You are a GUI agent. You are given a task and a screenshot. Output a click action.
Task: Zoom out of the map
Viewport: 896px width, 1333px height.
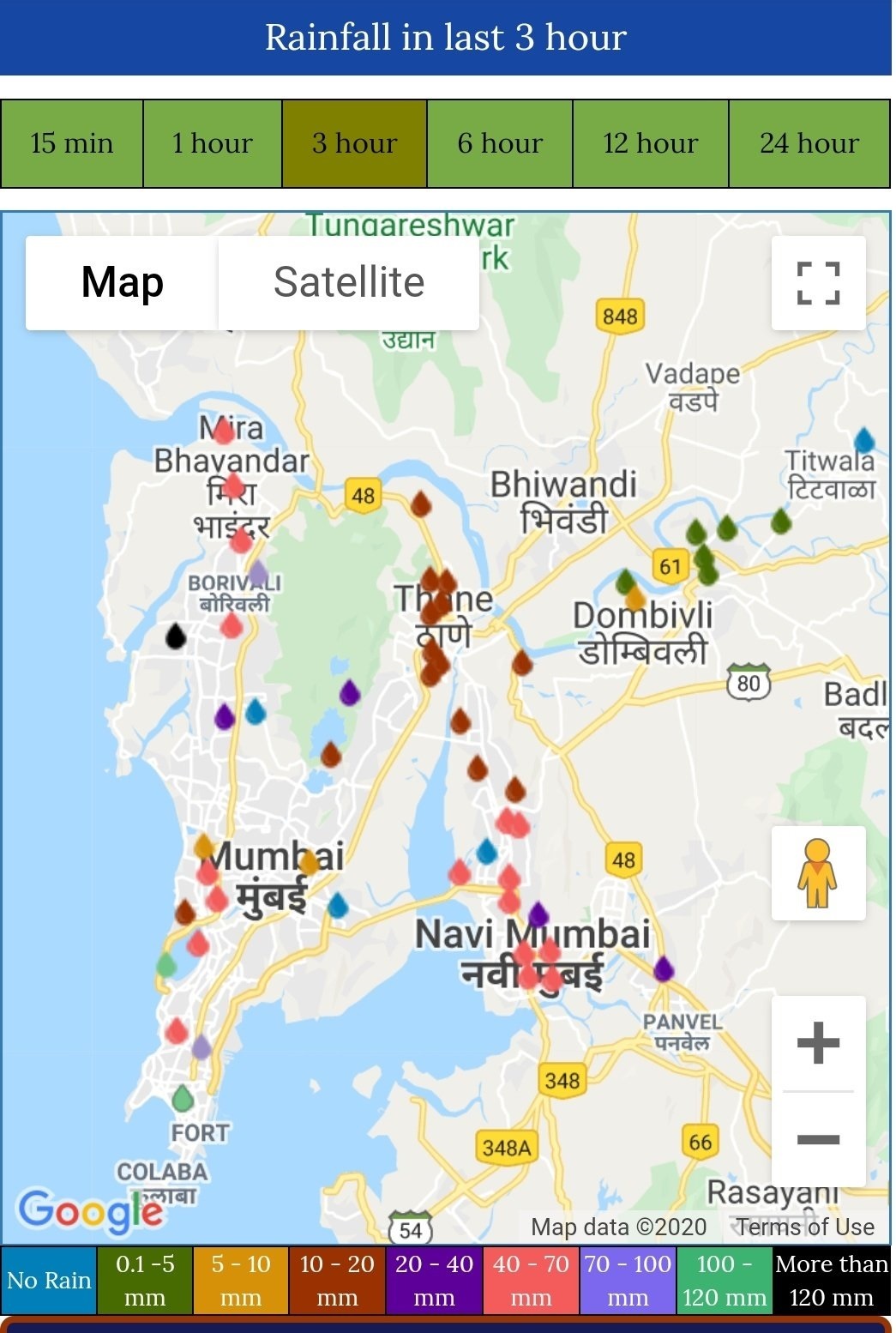(818, 1139)
